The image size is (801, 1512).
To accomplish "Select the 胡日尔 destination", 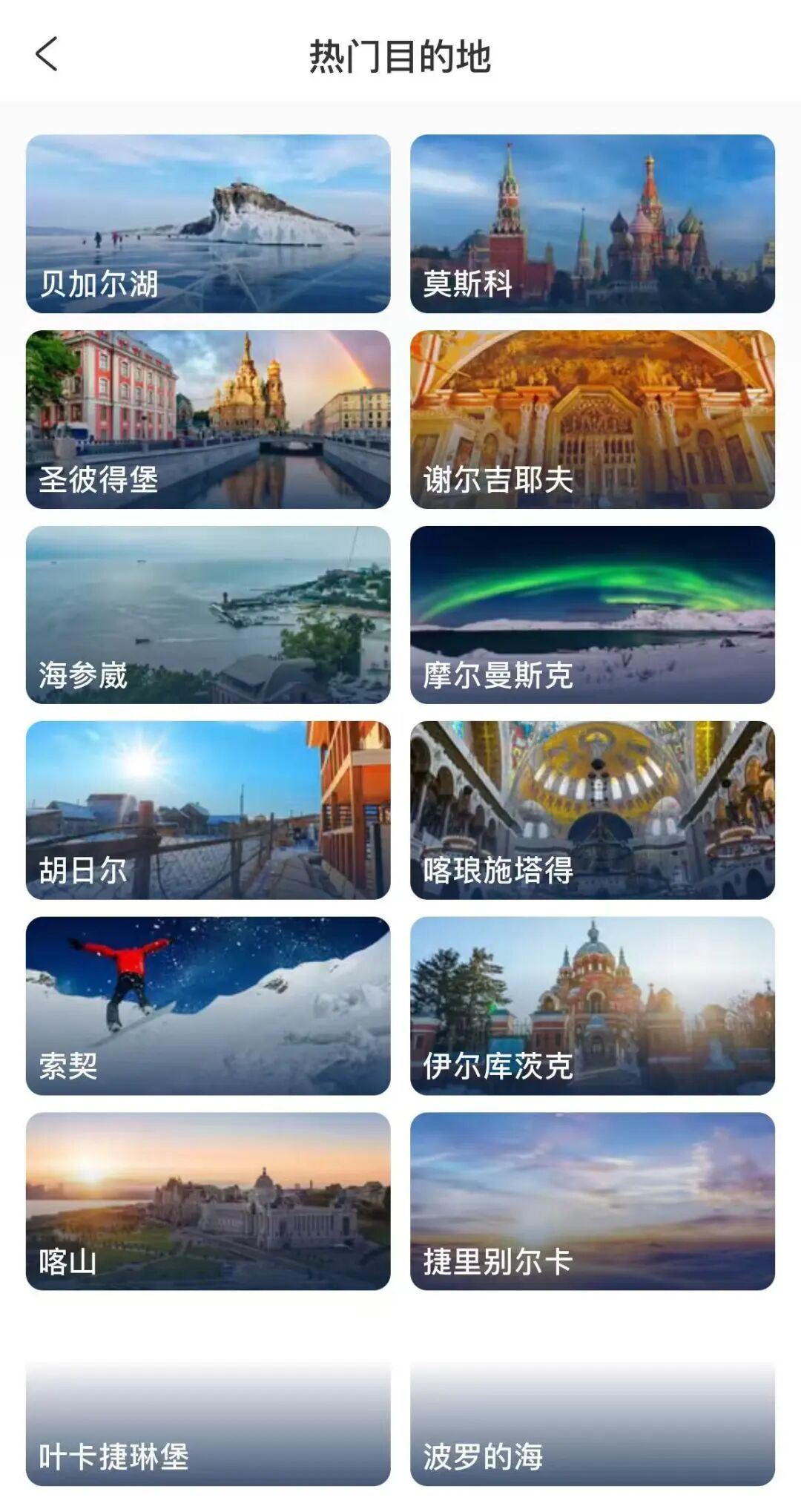I will click(208, 810).
